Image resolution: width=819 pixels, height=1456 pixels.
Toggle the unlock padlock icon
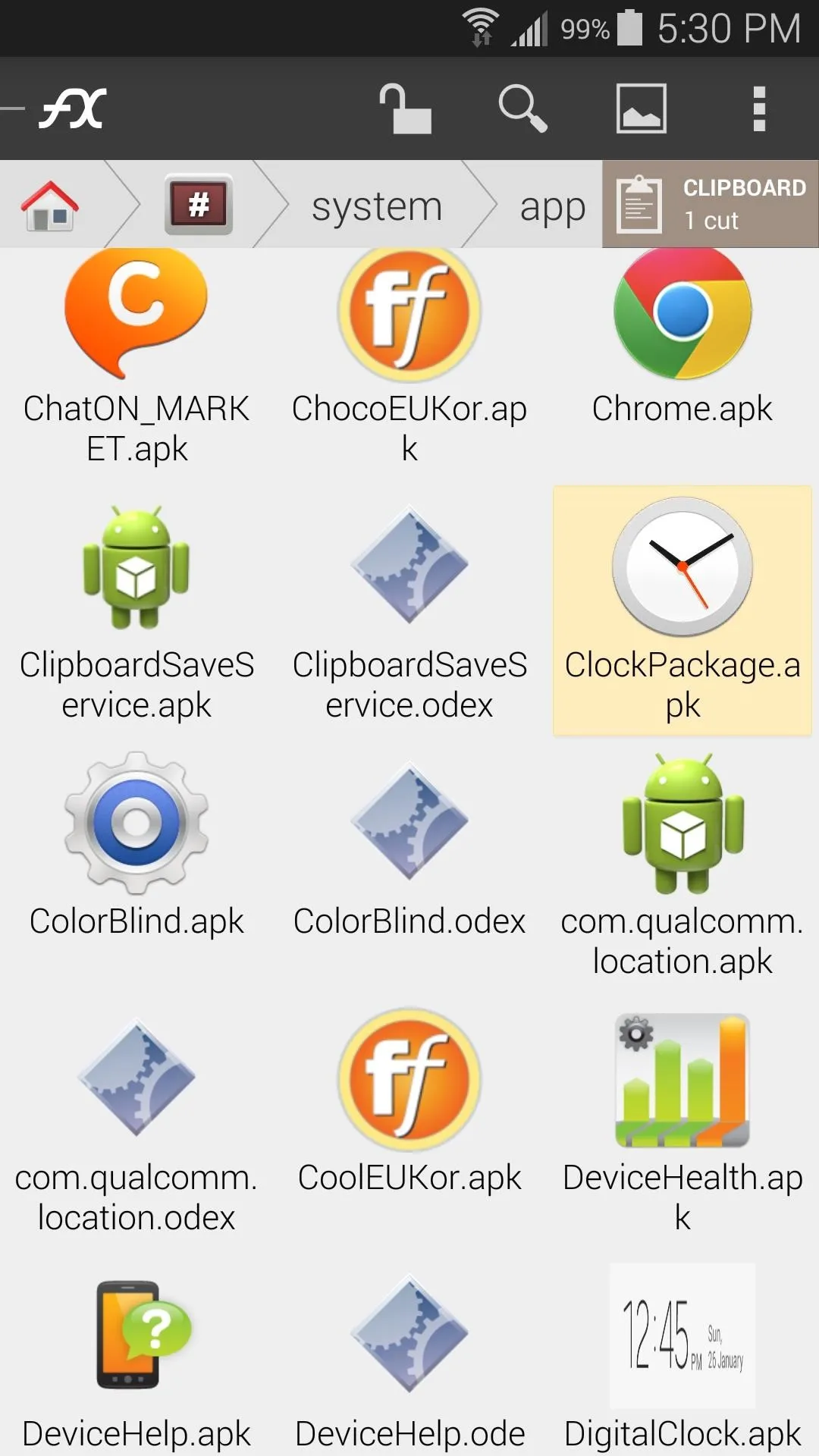pos(405,108)
